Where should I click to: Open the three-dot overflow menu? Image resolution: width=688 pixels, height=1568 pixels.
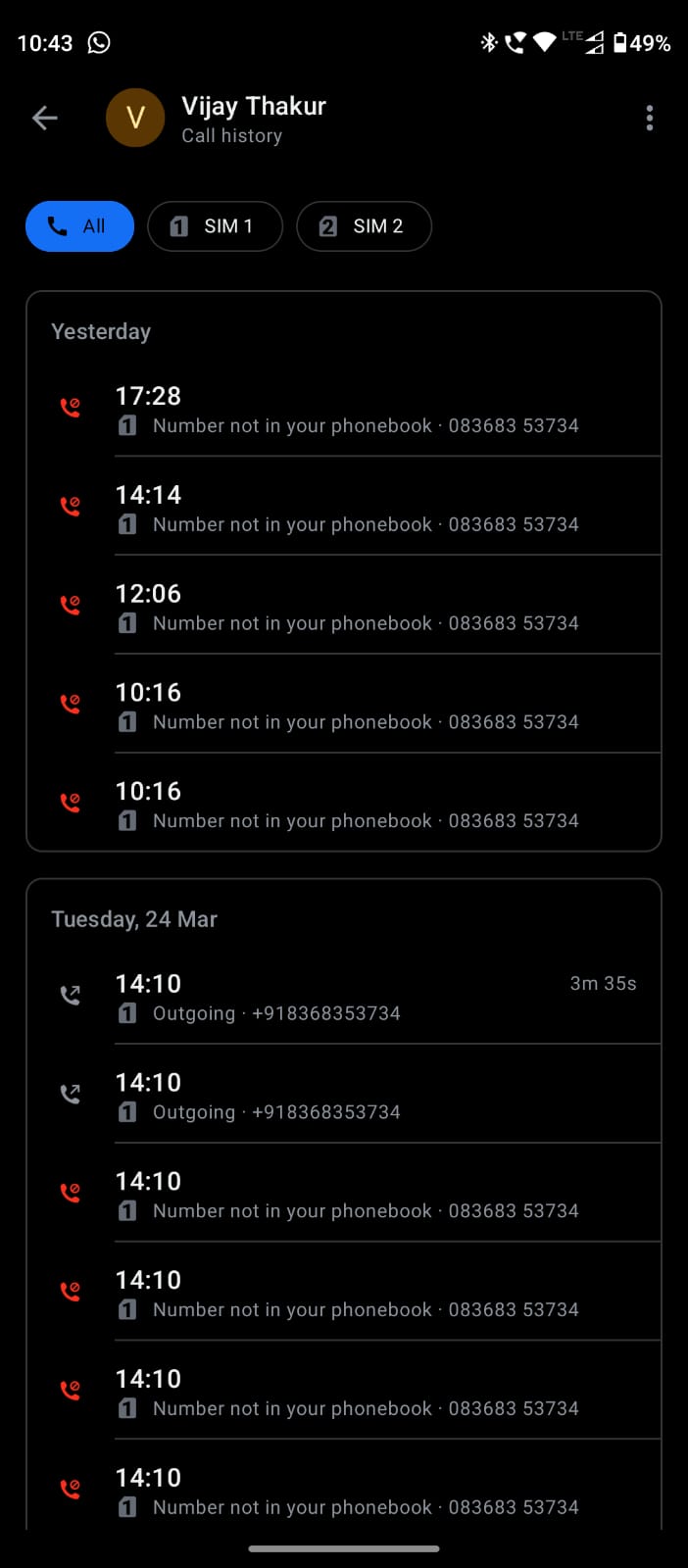coord(649,119)
